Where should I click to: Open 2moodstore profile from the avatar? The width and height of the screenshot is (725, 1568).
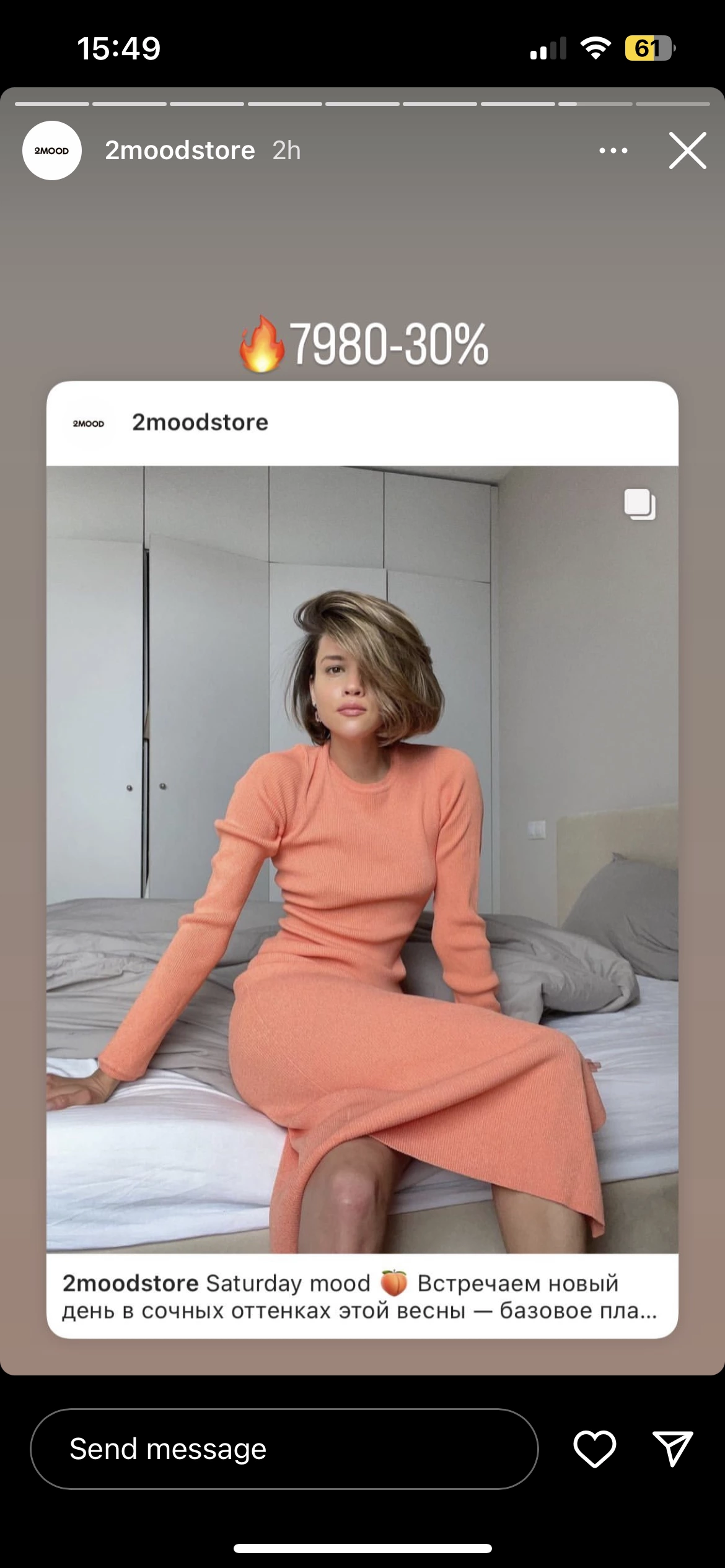click(x=52, y=150)
